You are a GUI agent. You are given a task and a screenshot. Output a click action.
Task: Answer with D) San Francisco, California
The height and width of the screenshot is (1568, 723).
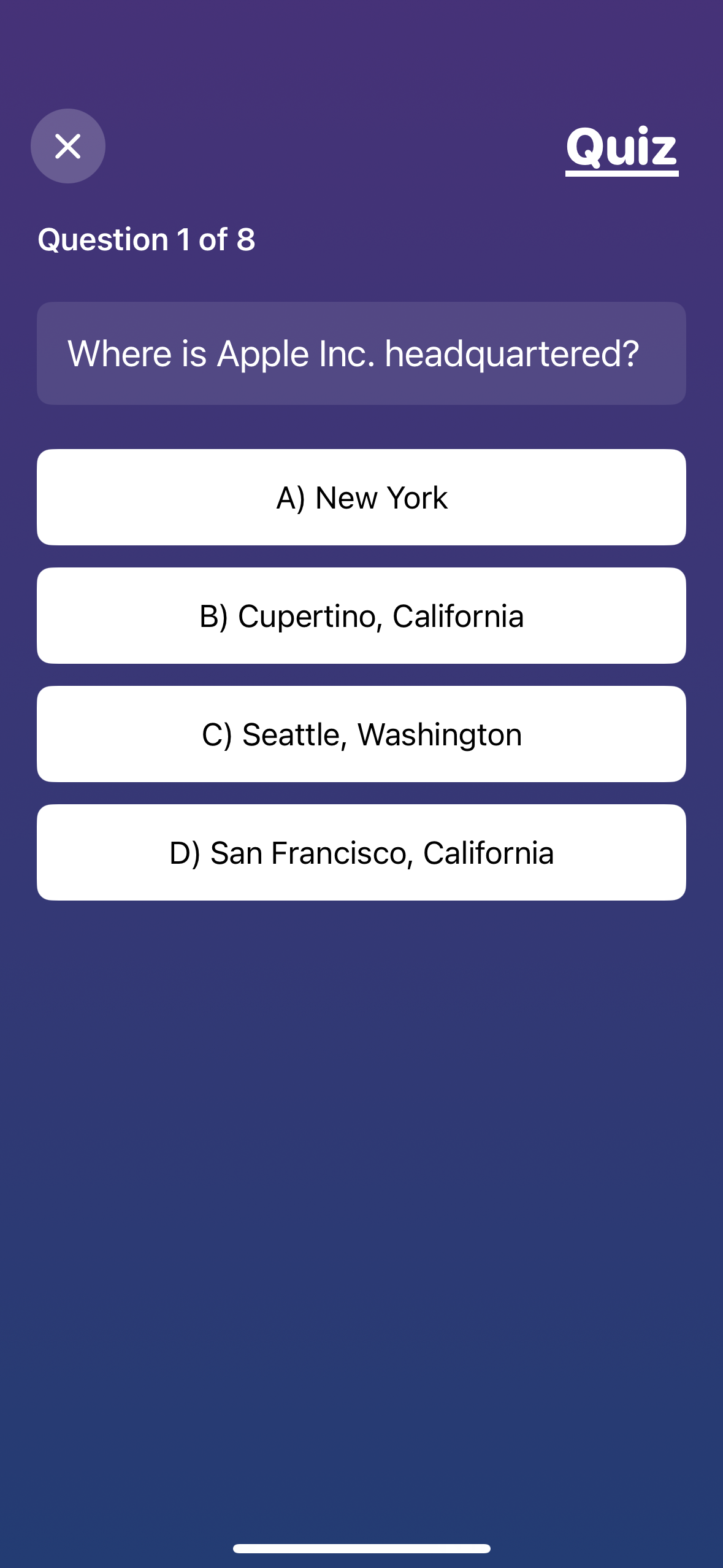361,853
